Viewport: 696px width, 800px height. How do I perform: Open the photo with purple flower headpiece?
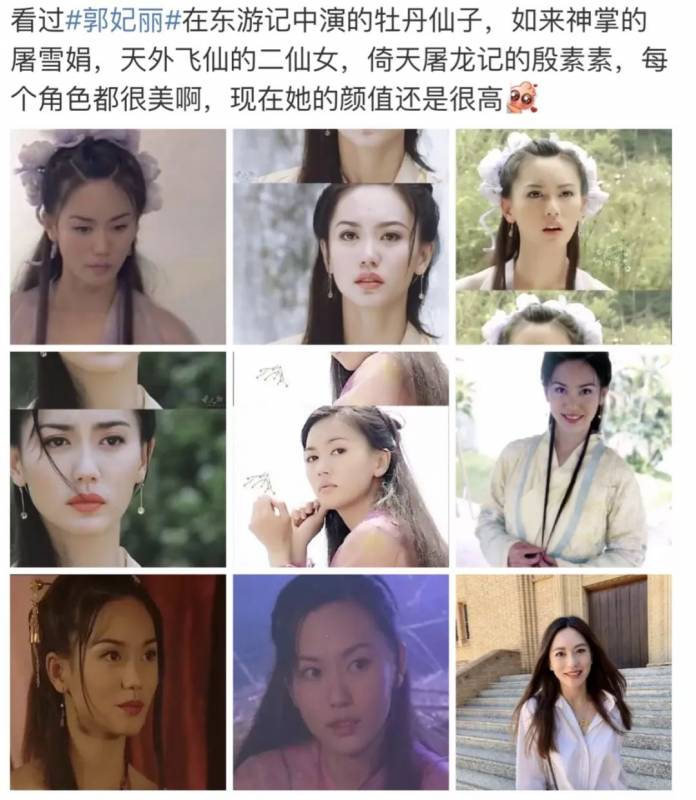[118, 237]
